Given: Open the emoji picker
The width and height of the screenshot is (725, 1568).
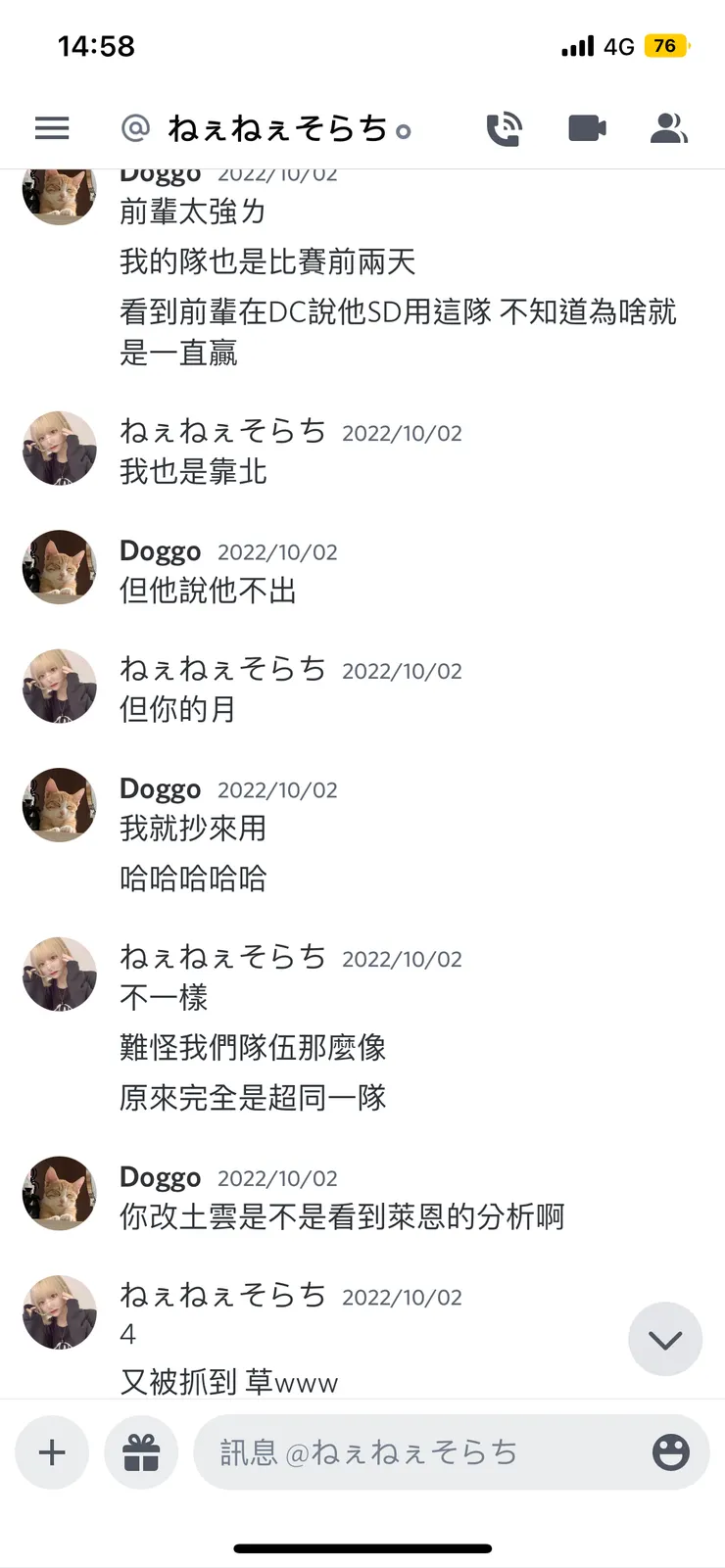Looking at the screenshot, I should [671, 1452].
